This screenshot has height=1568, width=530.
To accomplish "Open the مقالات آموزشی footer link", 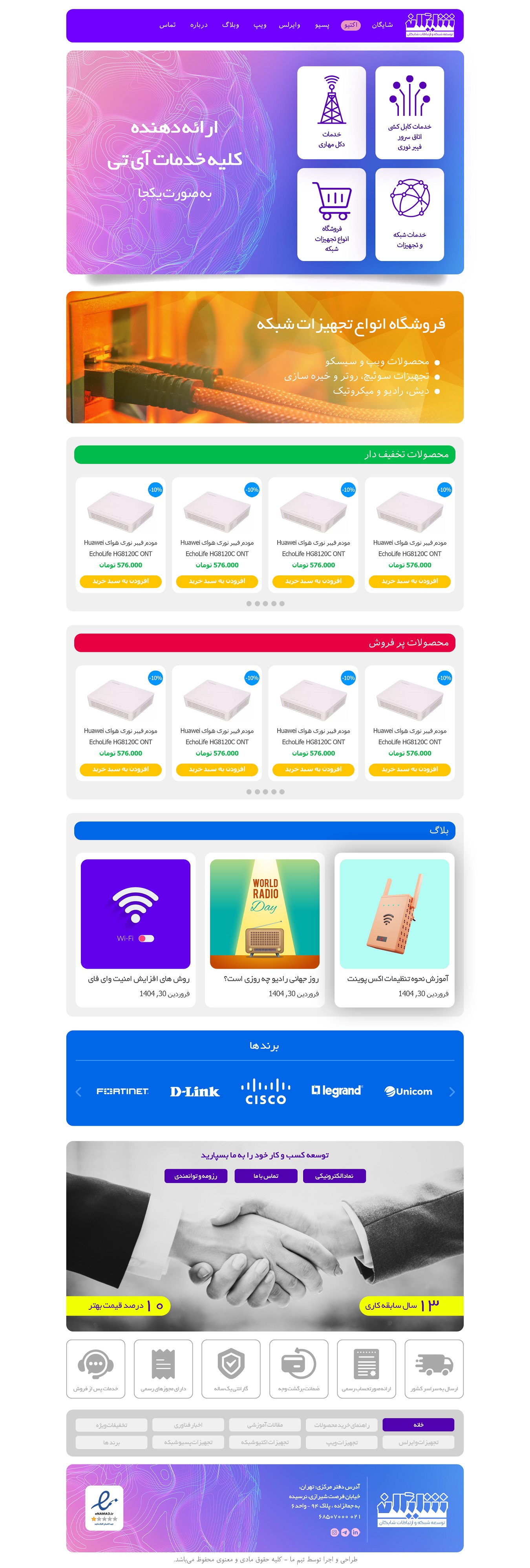I will [264, 1425].
